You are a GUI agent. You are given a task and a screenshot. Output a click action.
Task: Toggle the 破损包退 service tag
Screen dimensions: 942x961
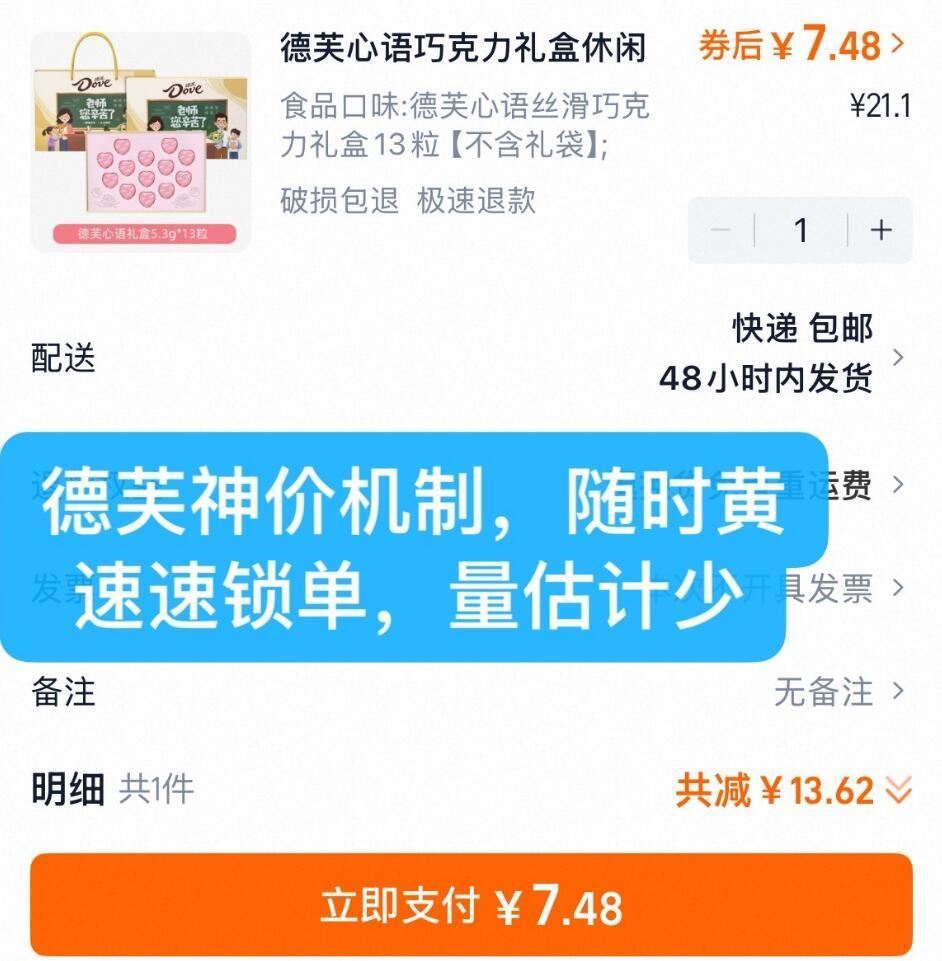click(x=332, y=204)
